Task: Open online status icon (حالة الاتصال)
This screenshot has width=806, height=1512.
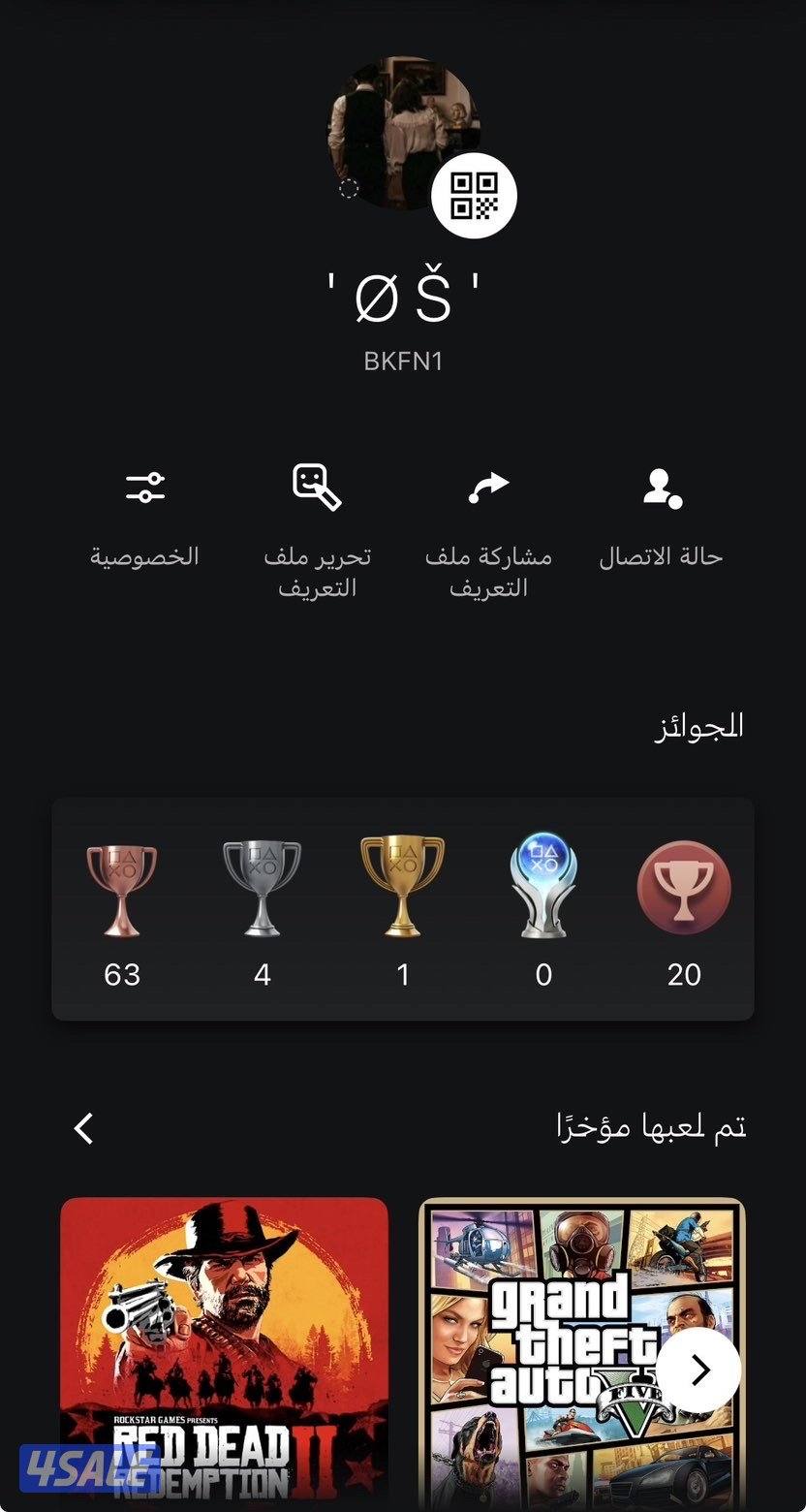Action: [x=661, y=489]
